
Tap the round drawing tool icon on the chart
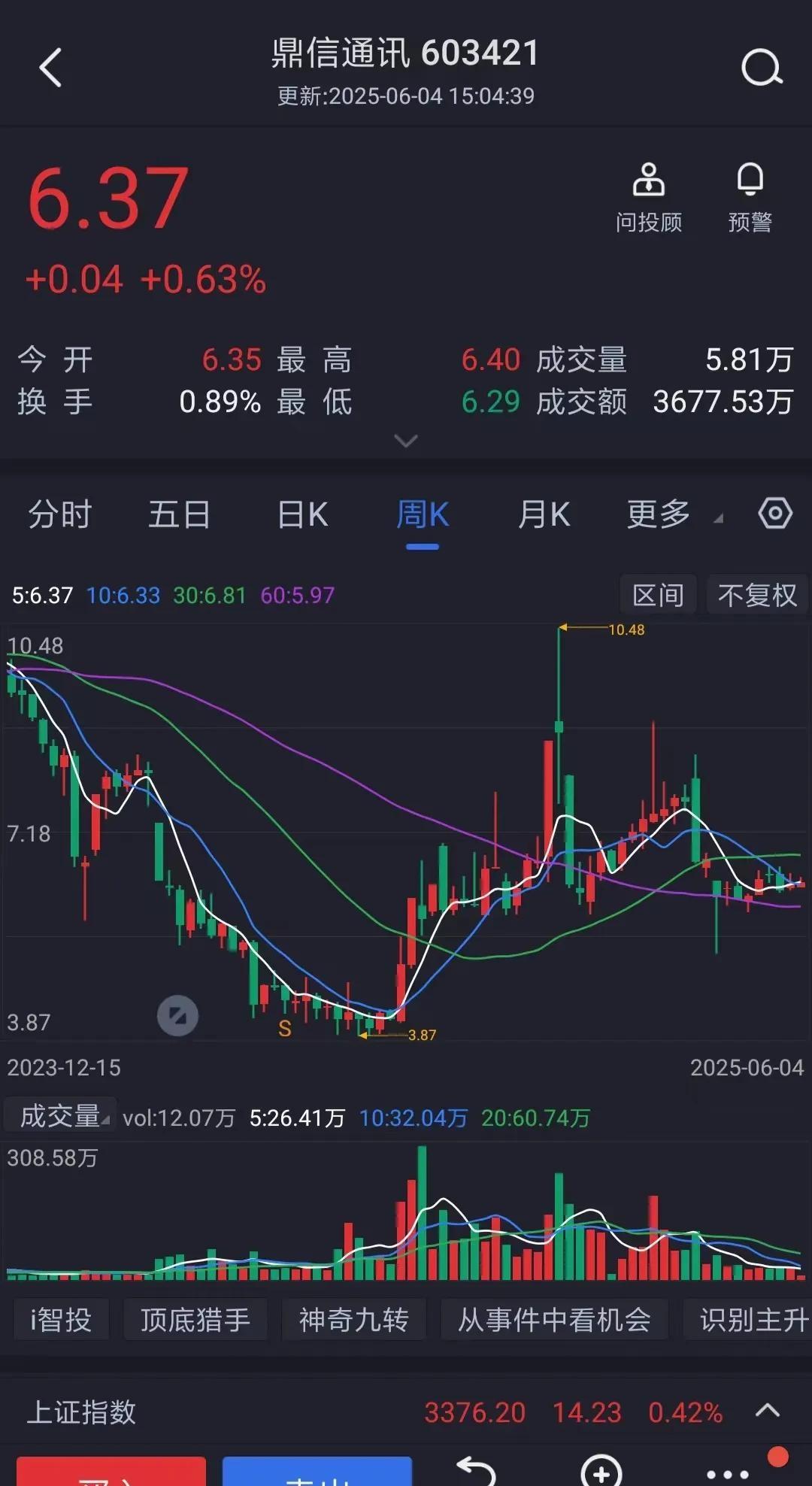[x=177, y=1015]
